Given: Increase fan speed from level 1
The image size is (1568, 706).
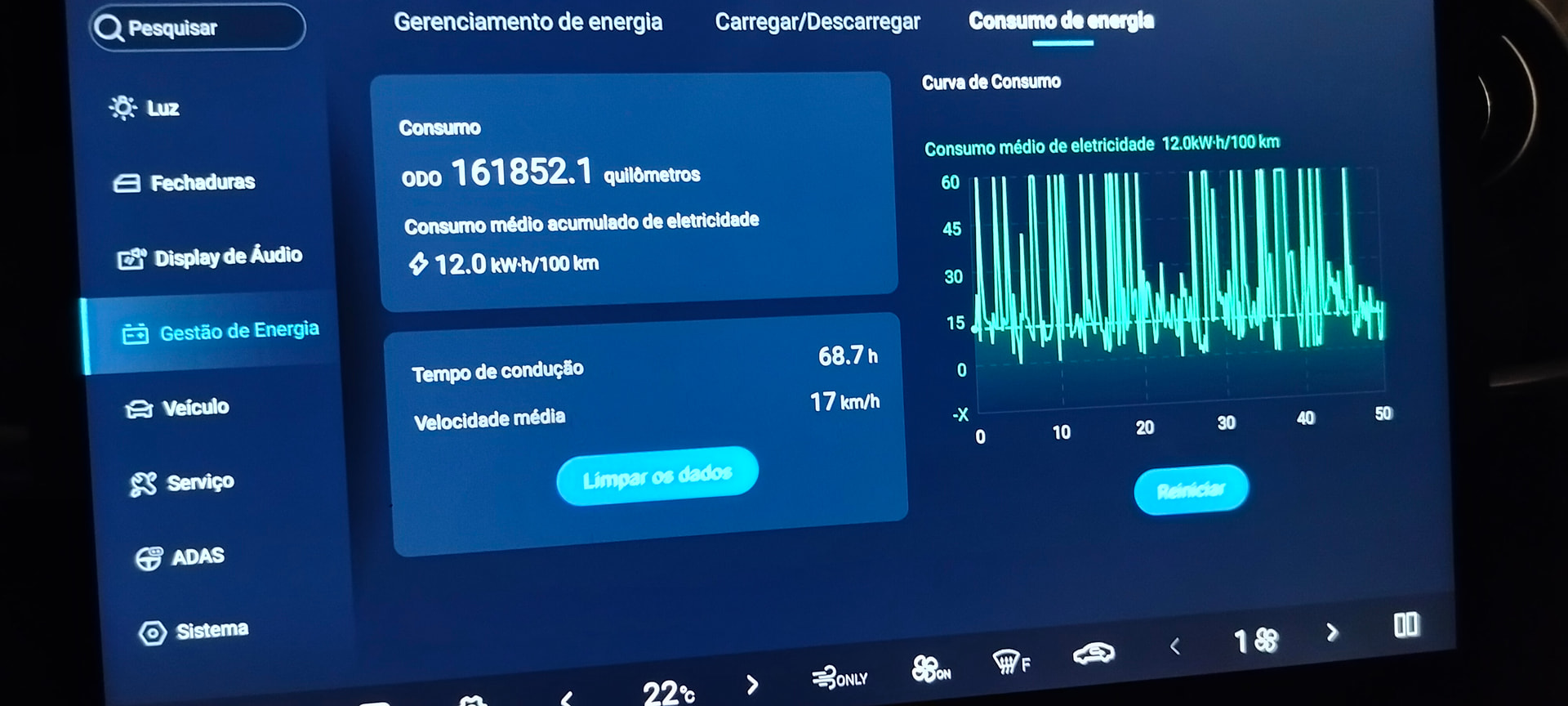Looking at the screenshot, I should [1332, 632].
